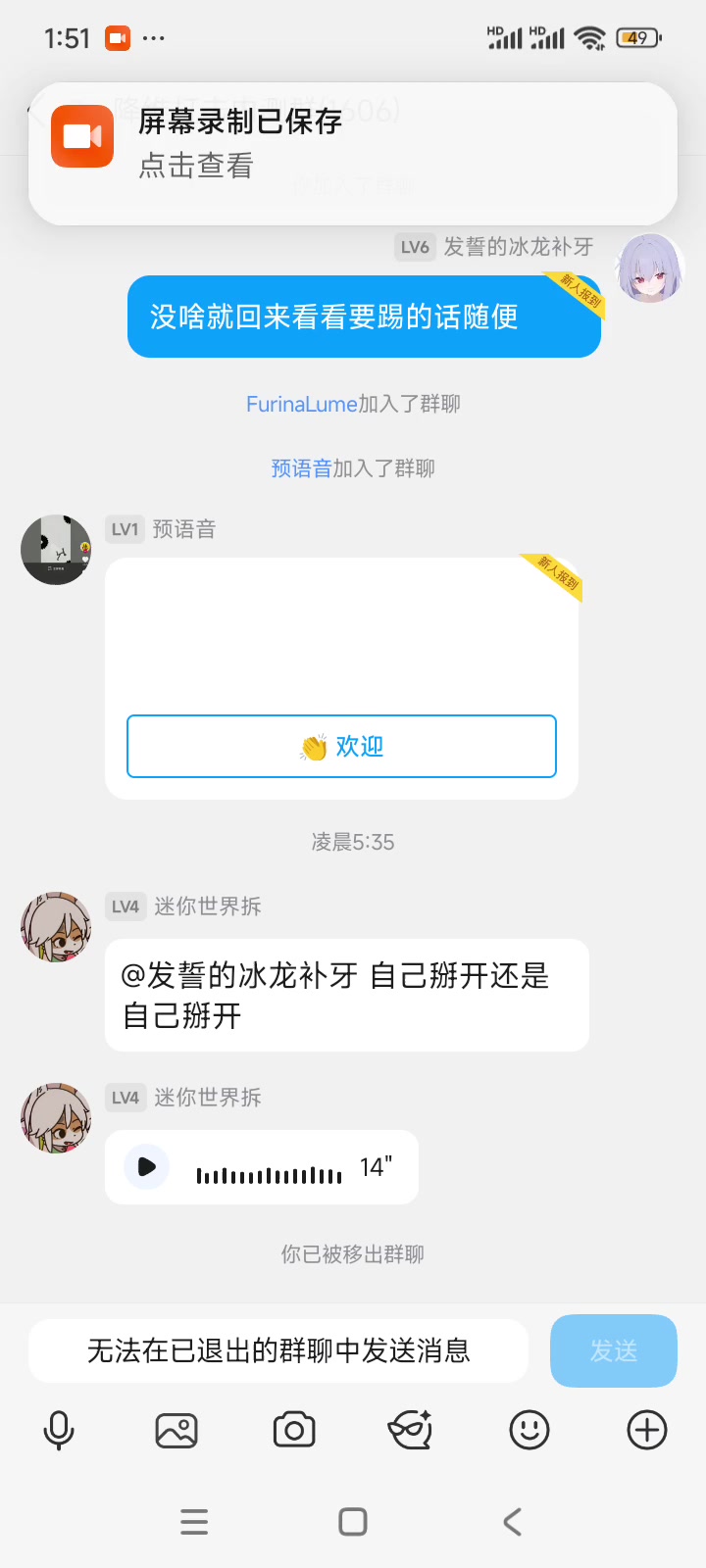The image size is (706, 1568).
Task: Go back with system back button
Action: (512, 1521)
